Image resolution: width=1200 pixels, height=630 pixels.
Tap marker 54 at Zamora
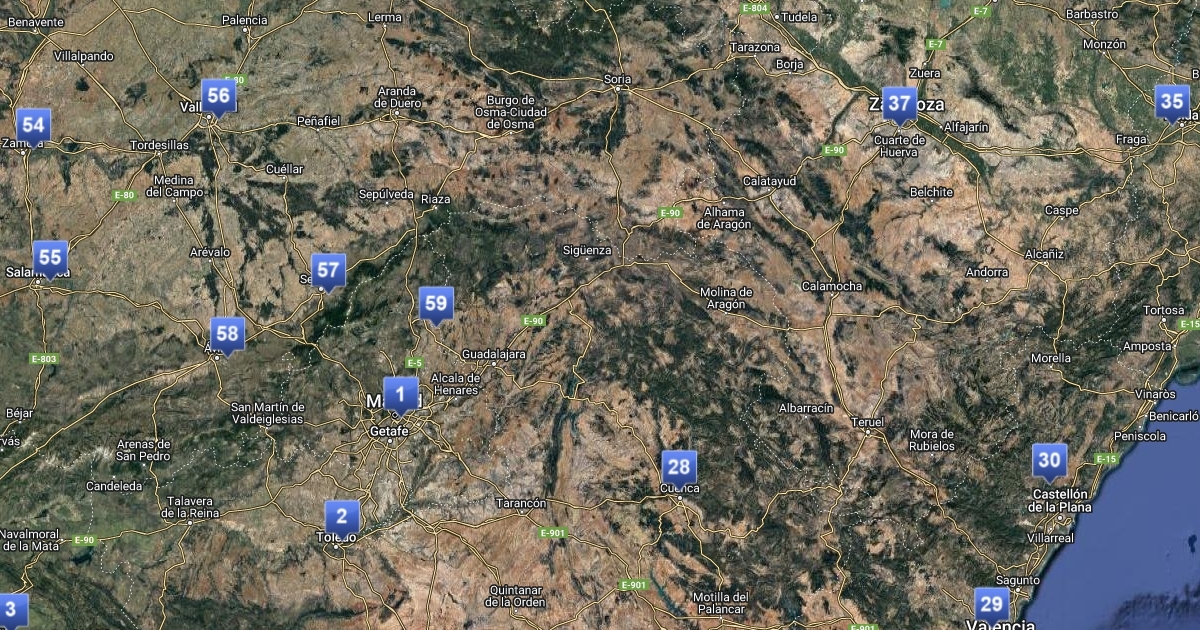coord(33,125)
